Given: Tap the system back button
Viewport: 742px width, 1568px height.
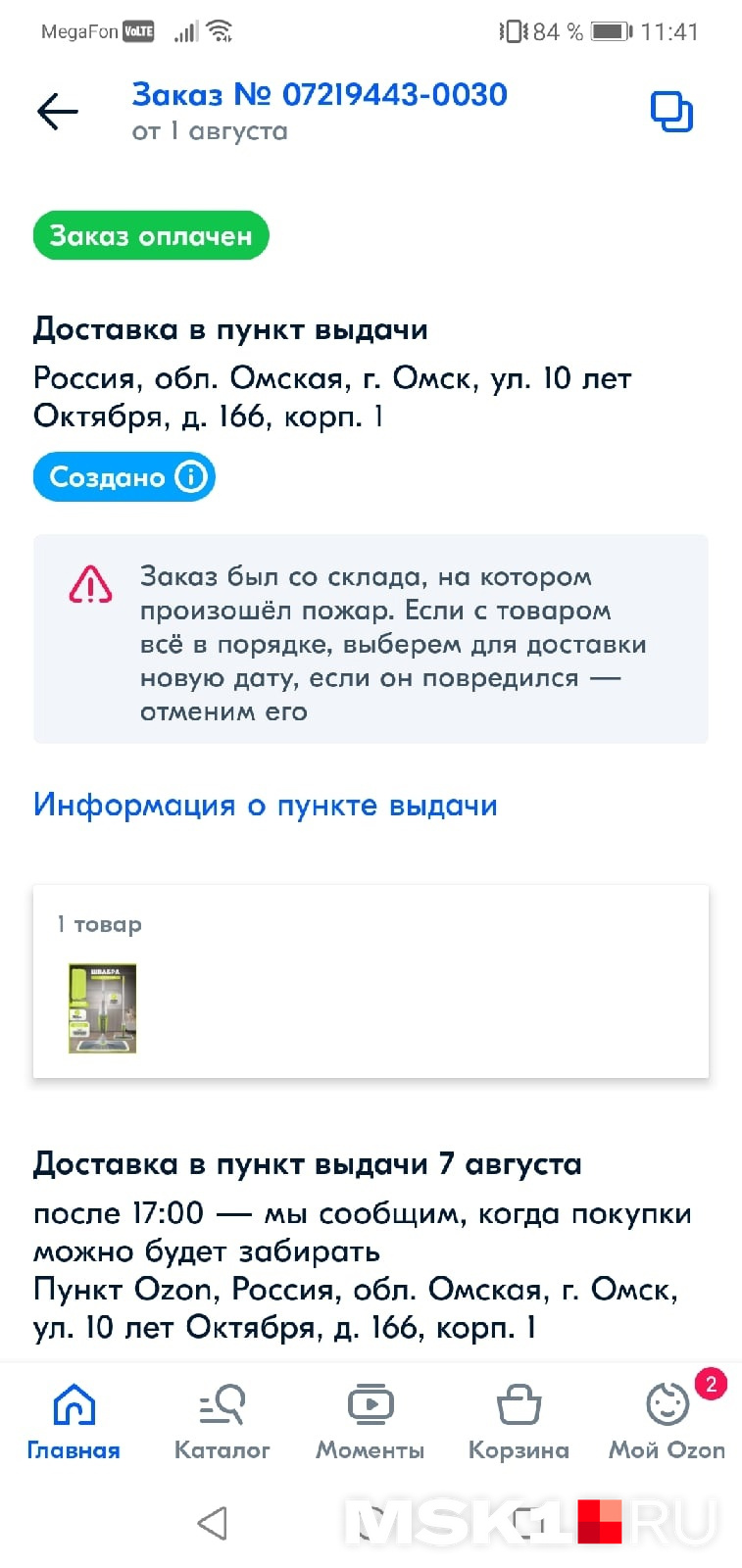Looking at the screenshot, I should (213, 1523).
